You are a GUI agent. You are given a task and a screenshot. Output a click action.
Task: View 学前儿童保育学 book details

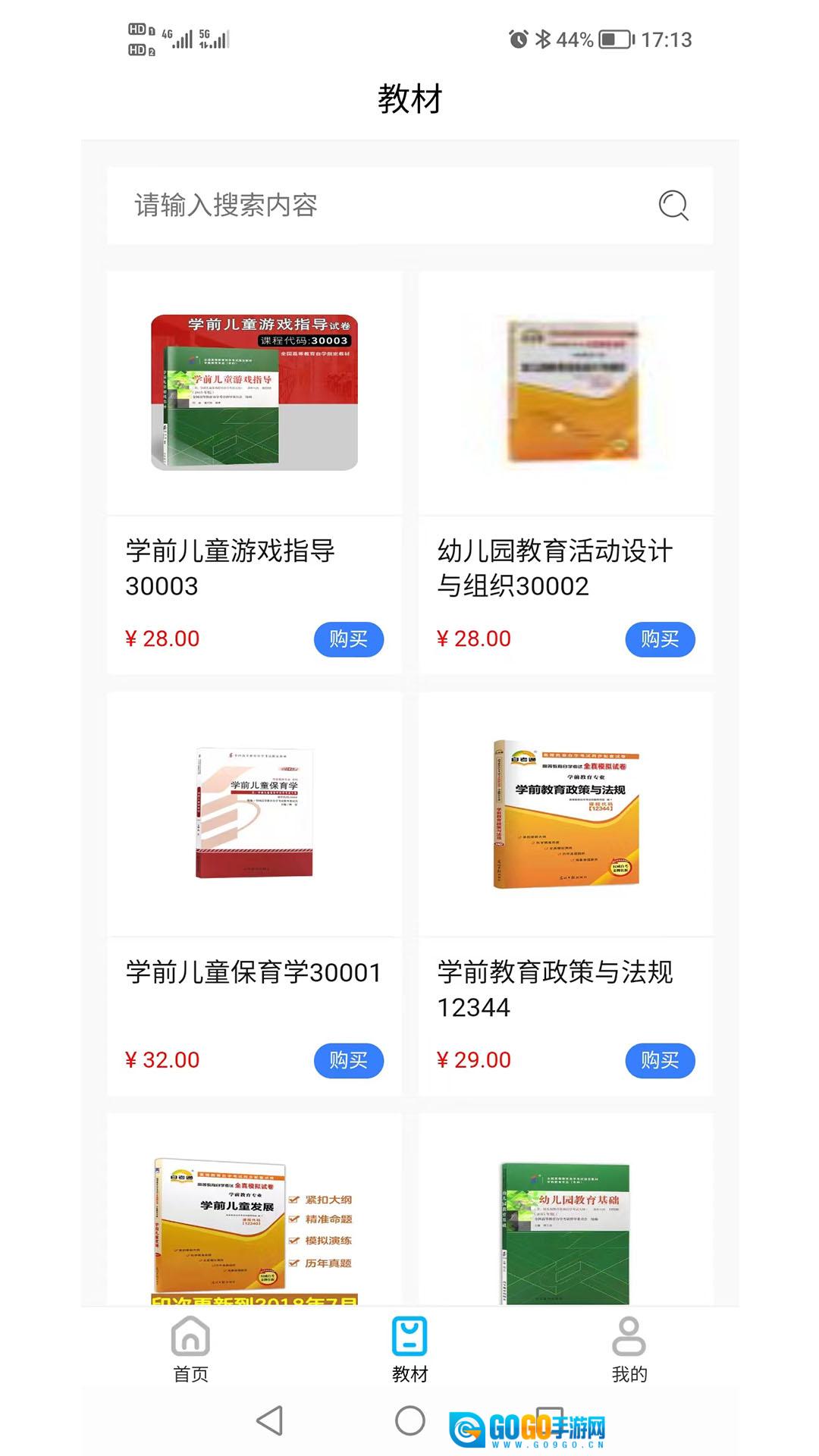(254, 814)
